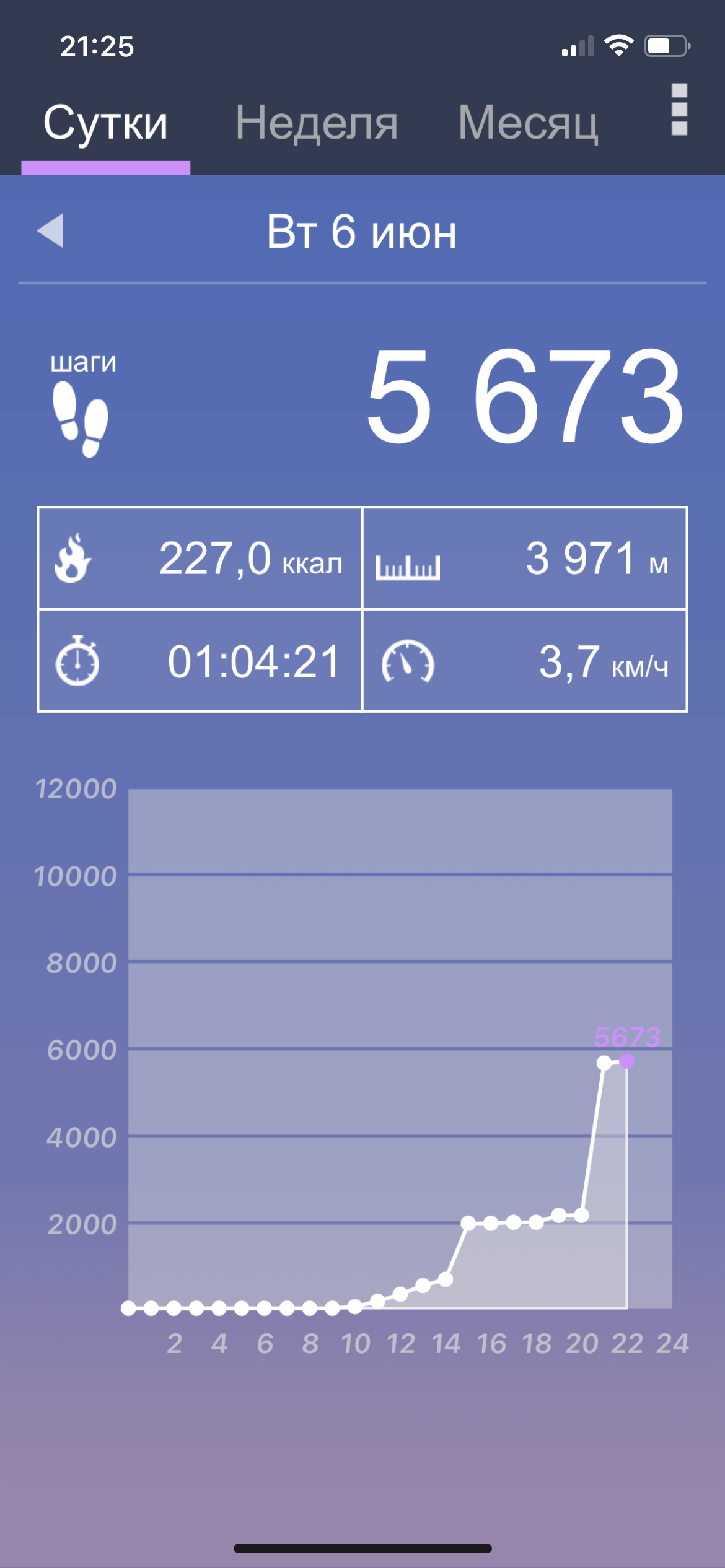Switch to the Неделя tab
Screen dimensions: 725x1568
316,123
